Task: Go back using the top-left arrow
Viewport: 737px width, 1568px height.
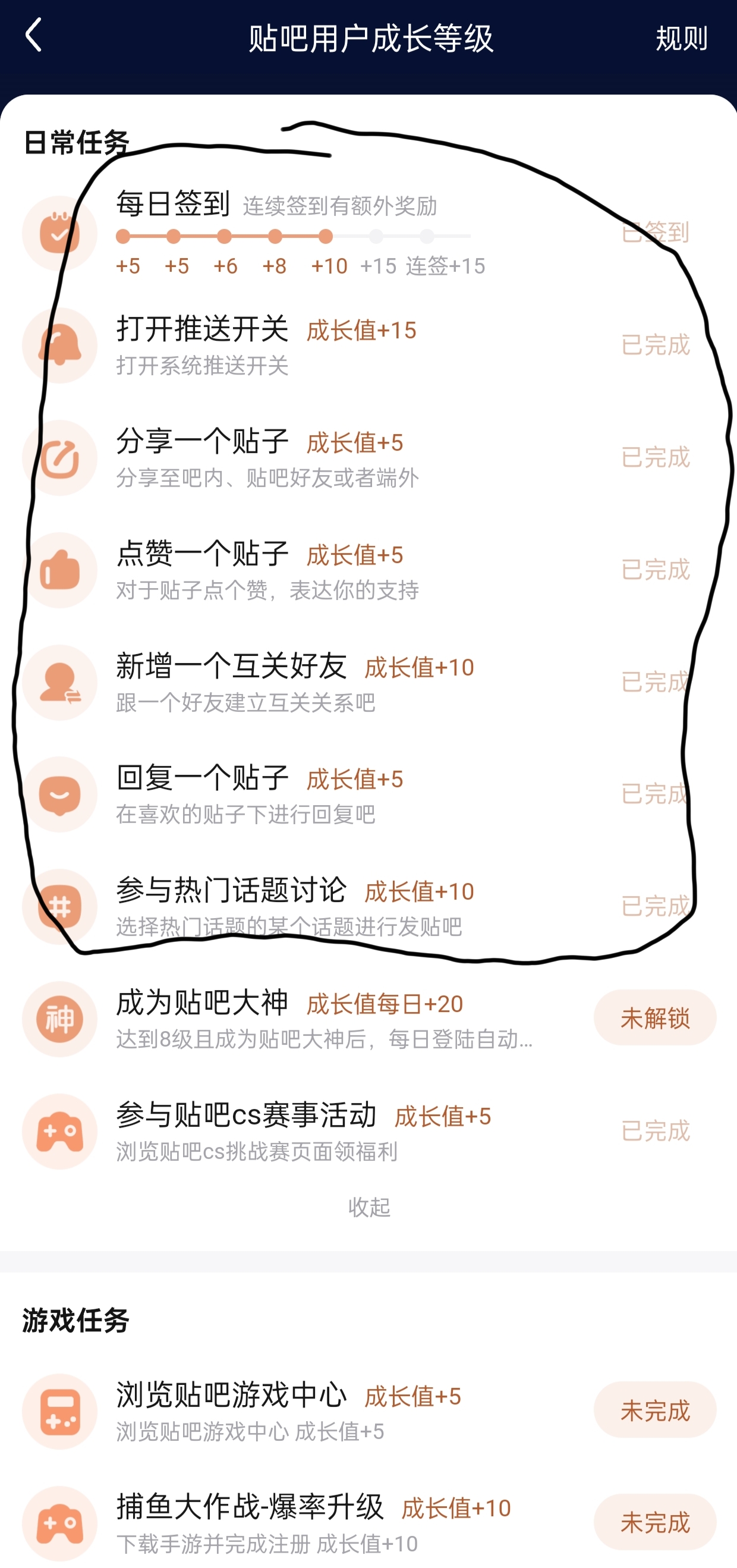Action: (x=33, y=35)
